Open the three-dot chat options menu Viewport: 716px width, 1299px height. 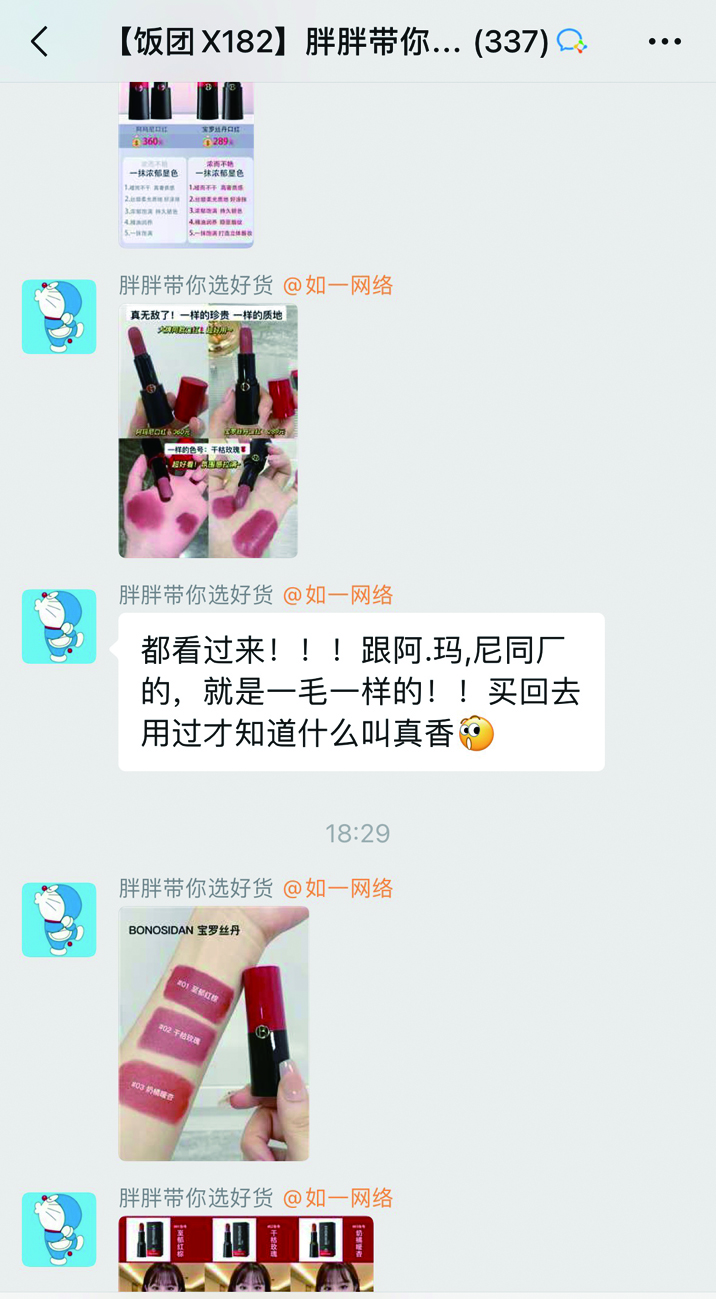(665, 42)
